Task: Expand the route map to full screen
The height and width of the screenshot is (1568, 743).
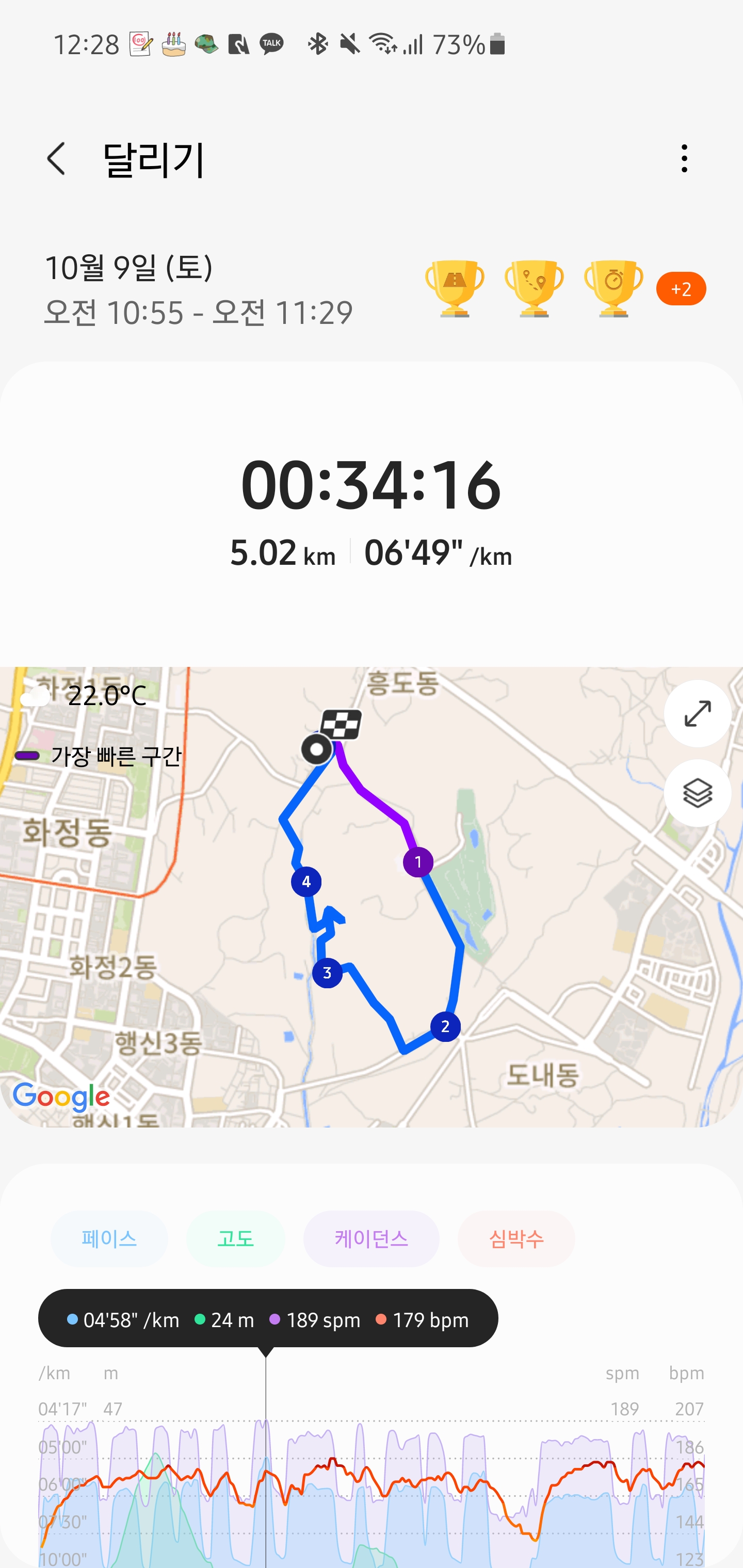Action: [x=697, y=713]
